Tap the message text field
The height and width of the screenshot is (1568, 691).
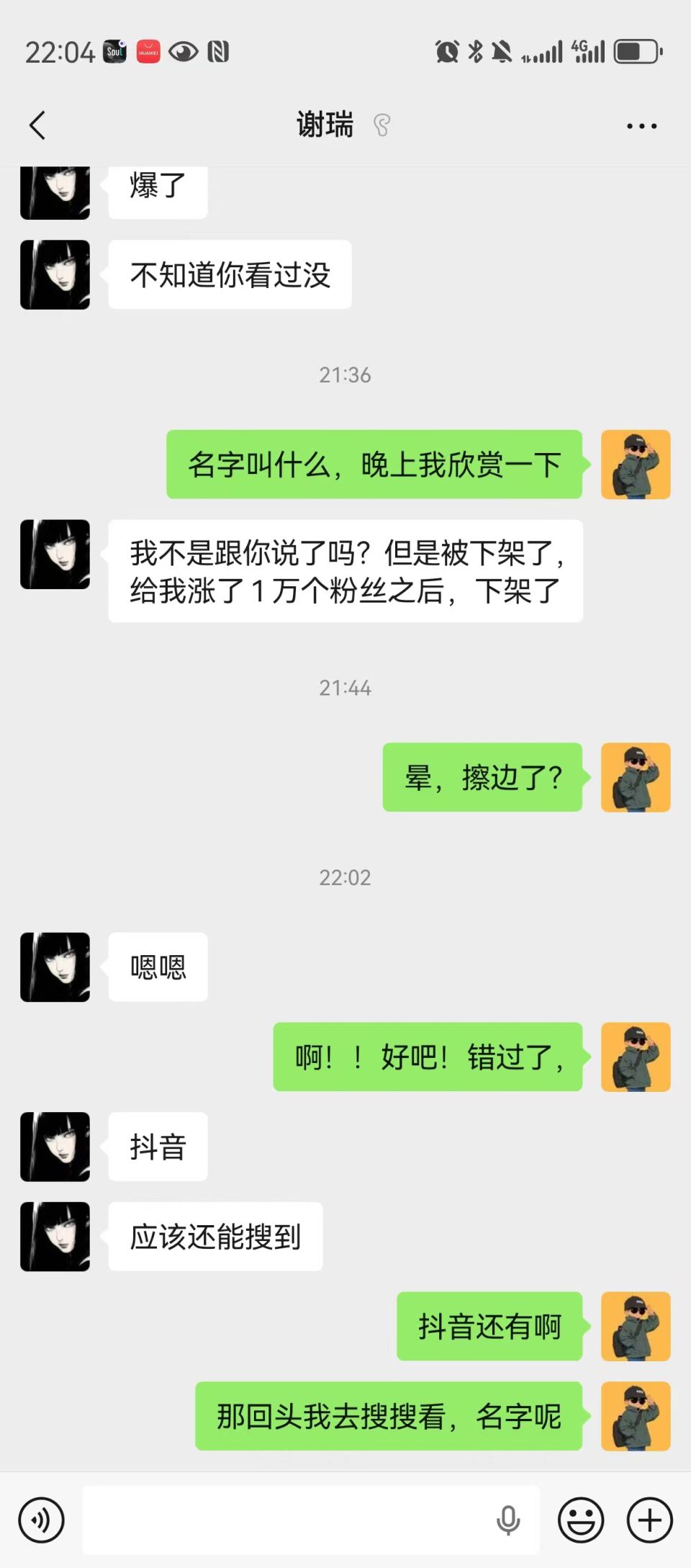pos(288,1520)
